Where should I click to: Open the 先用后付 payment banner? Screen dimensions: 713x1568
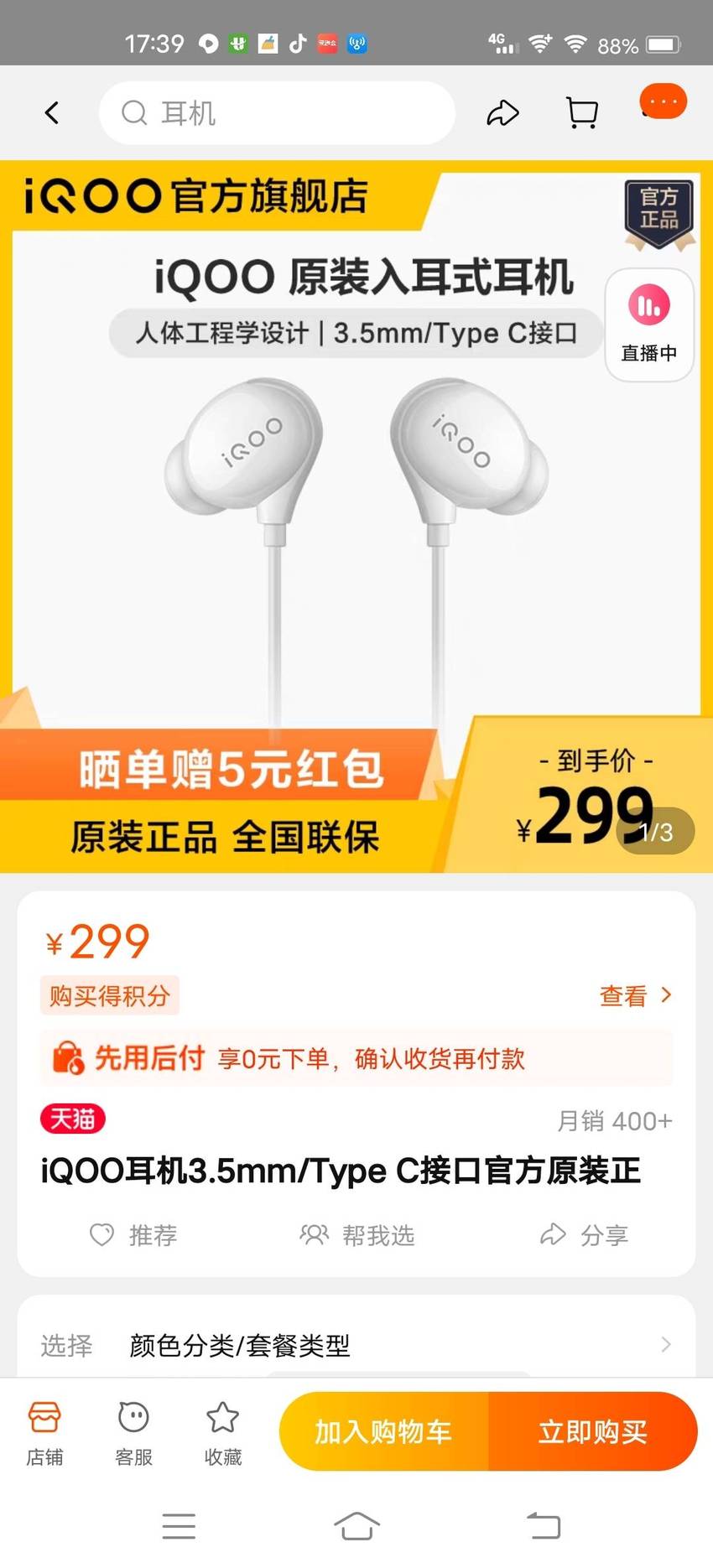click(x=356, y=1058)
